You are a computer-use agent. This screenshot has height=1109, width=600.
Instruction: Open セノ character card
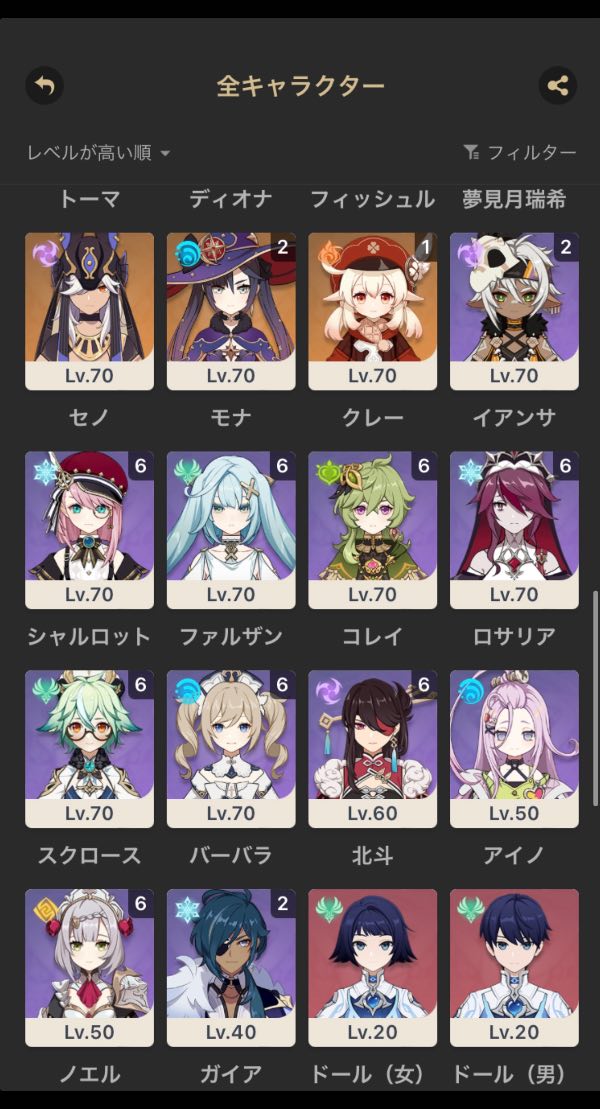pyautogui.click(x=89, y=311)
